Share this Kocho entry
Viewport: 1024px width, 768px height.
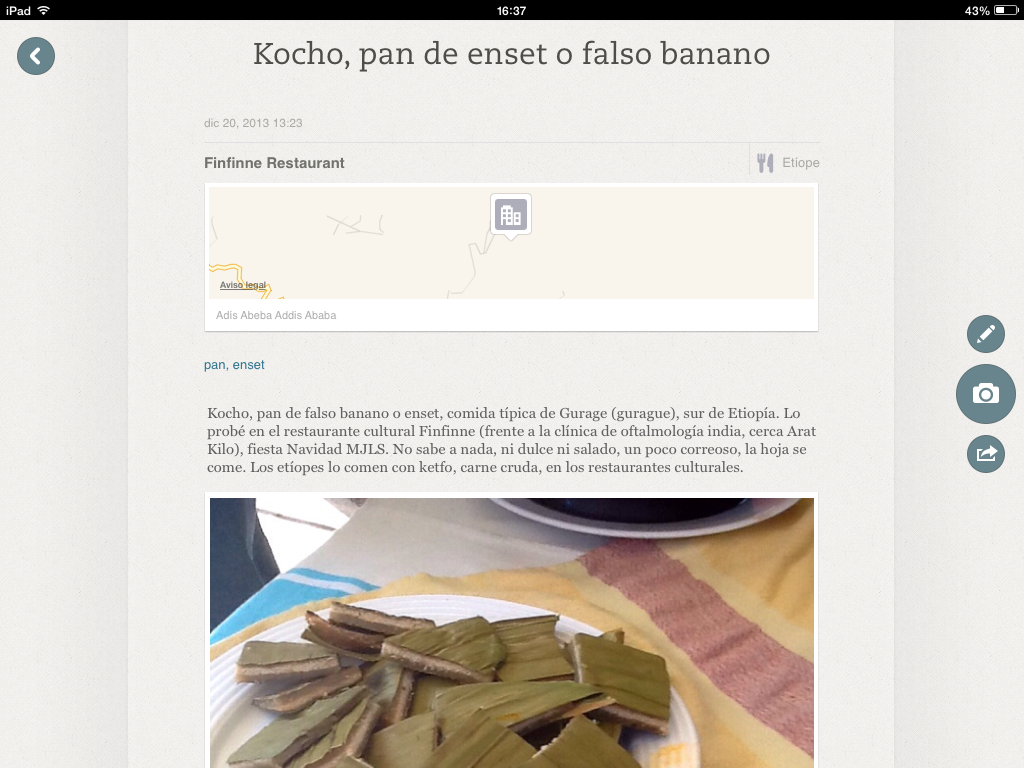(986, 454)
